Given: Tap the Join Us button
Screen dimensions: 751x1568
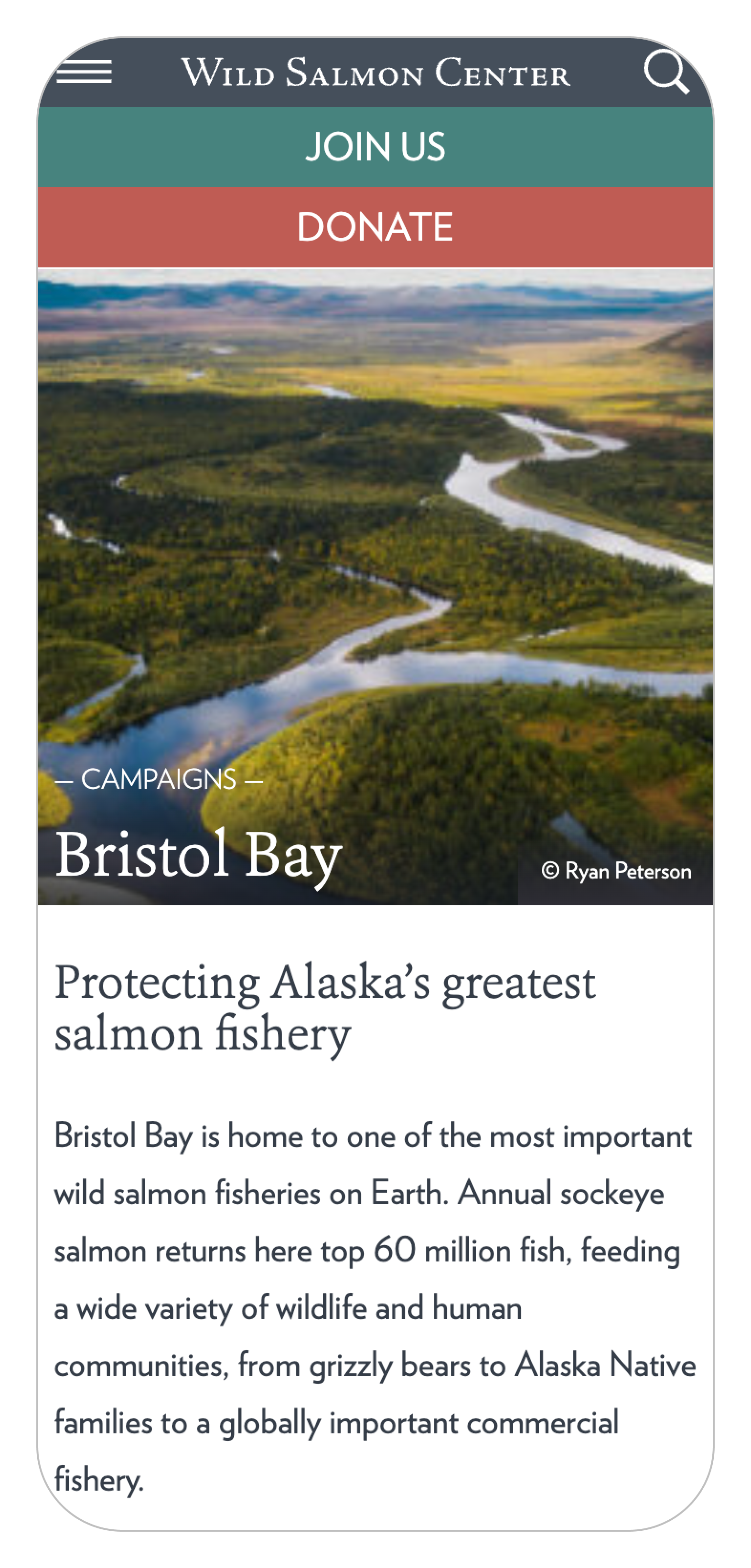Looking at the screenshot, I should click(x=375, y=147).
